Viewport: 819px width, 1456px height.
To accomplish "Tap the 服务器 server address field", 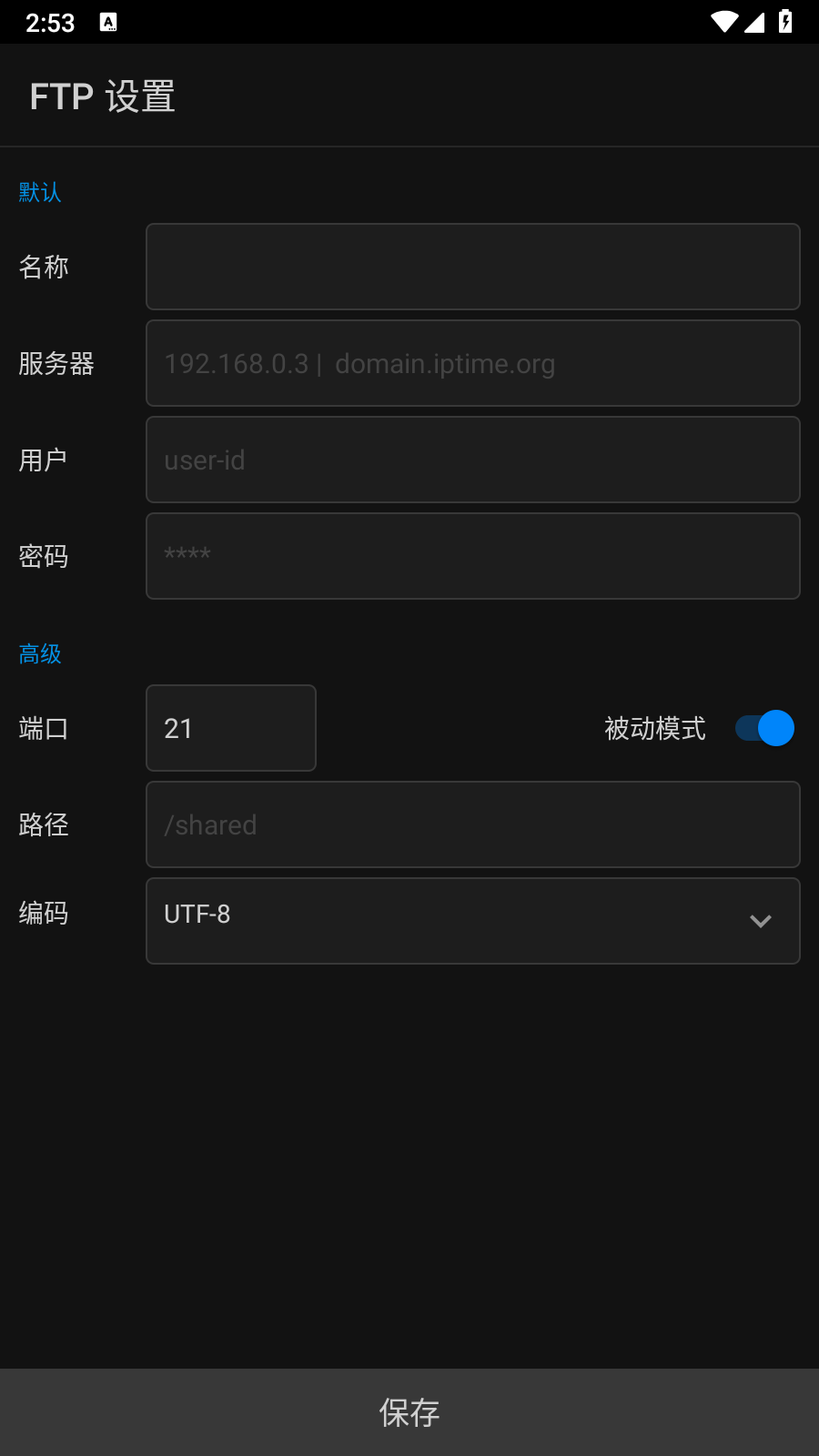I will (x=472, y=363).
